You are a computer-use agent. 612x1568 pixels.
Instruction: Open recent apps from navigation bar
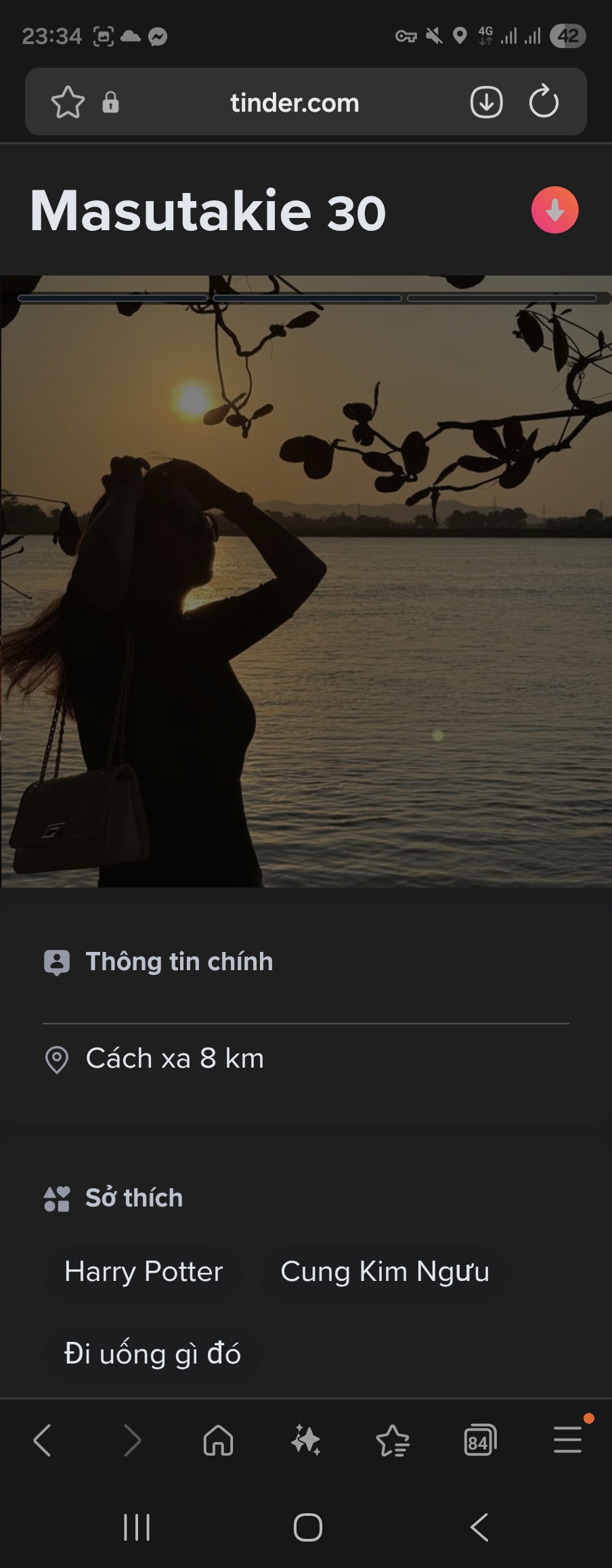pos(136,1527)
